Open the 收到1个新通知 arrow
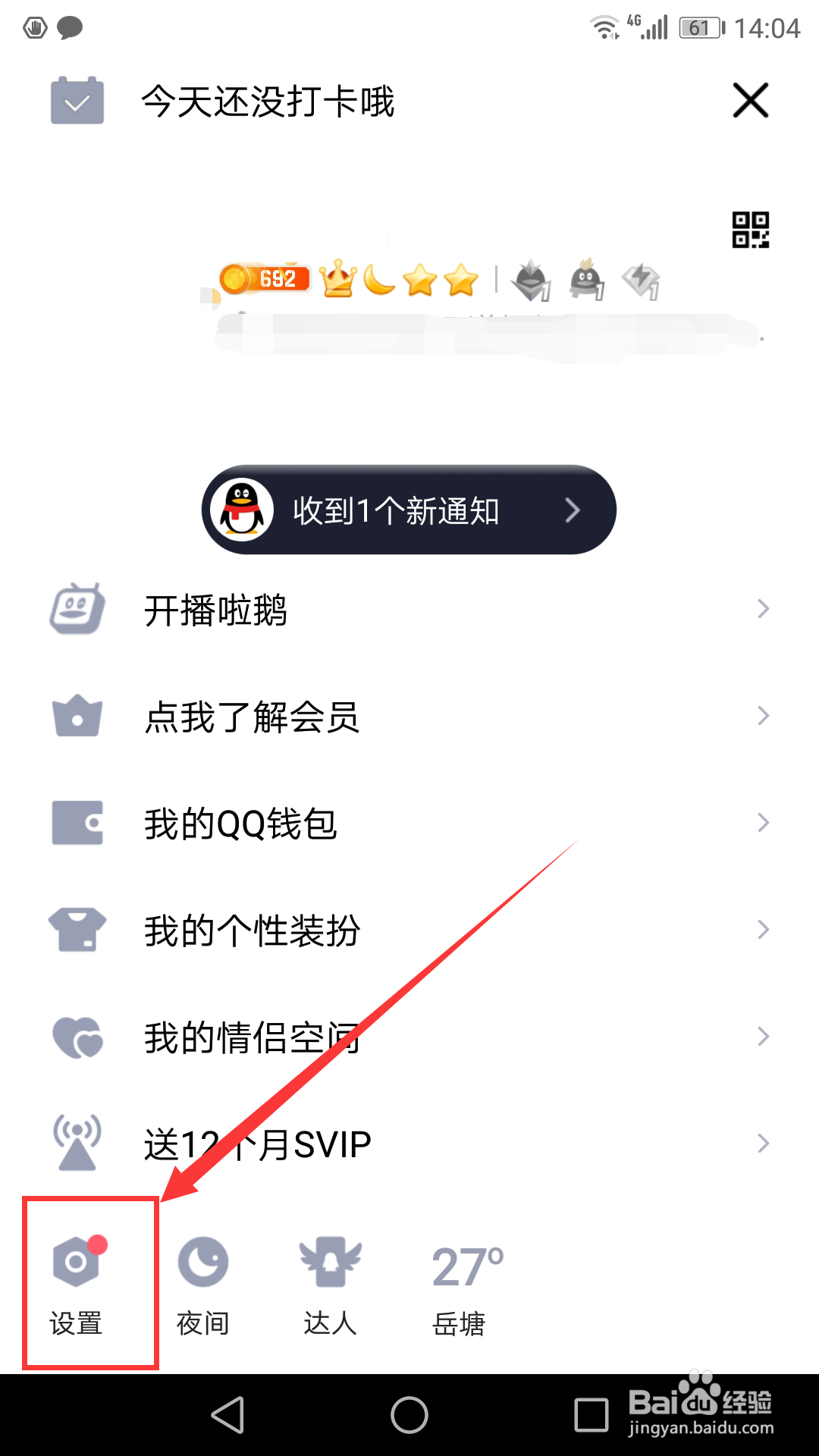The height and width of the screenshot is (1456, 819). [x=574, y=510]
